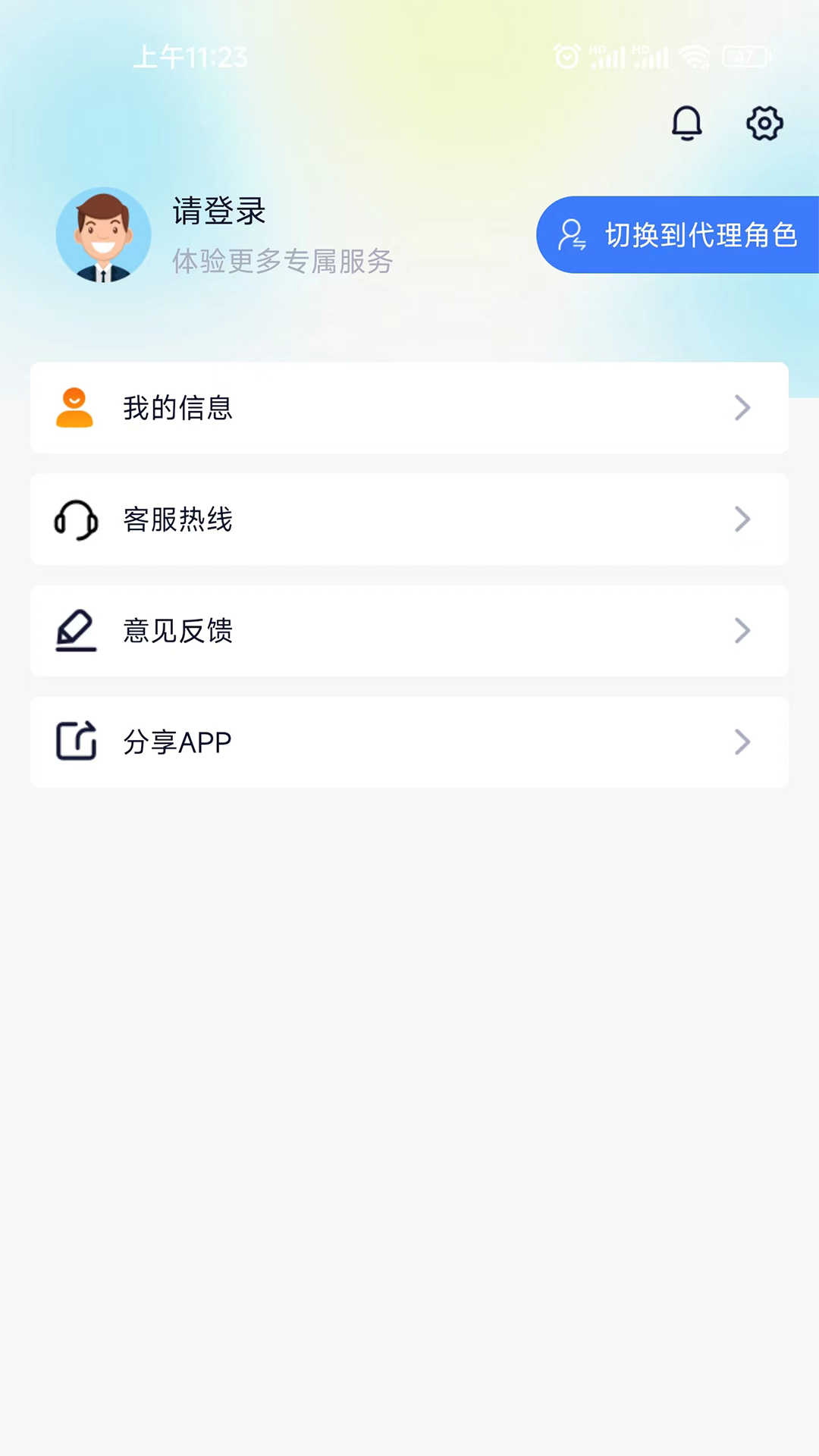Open the 我的信息 row
Viewport: 819px width, 1456px height.
(x=409, y=408)
